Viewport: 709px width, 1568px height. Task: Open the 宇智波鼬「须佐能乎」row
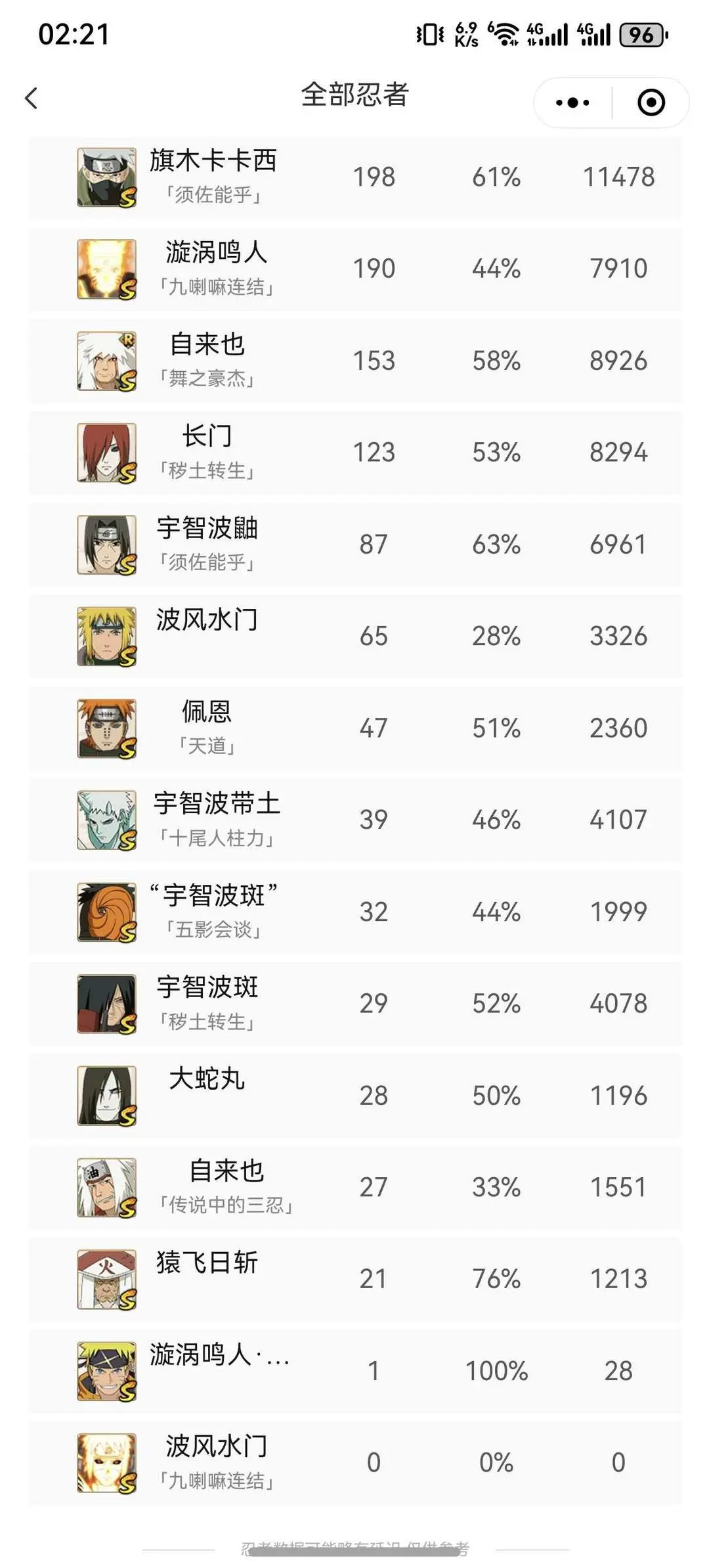point(354,545)
